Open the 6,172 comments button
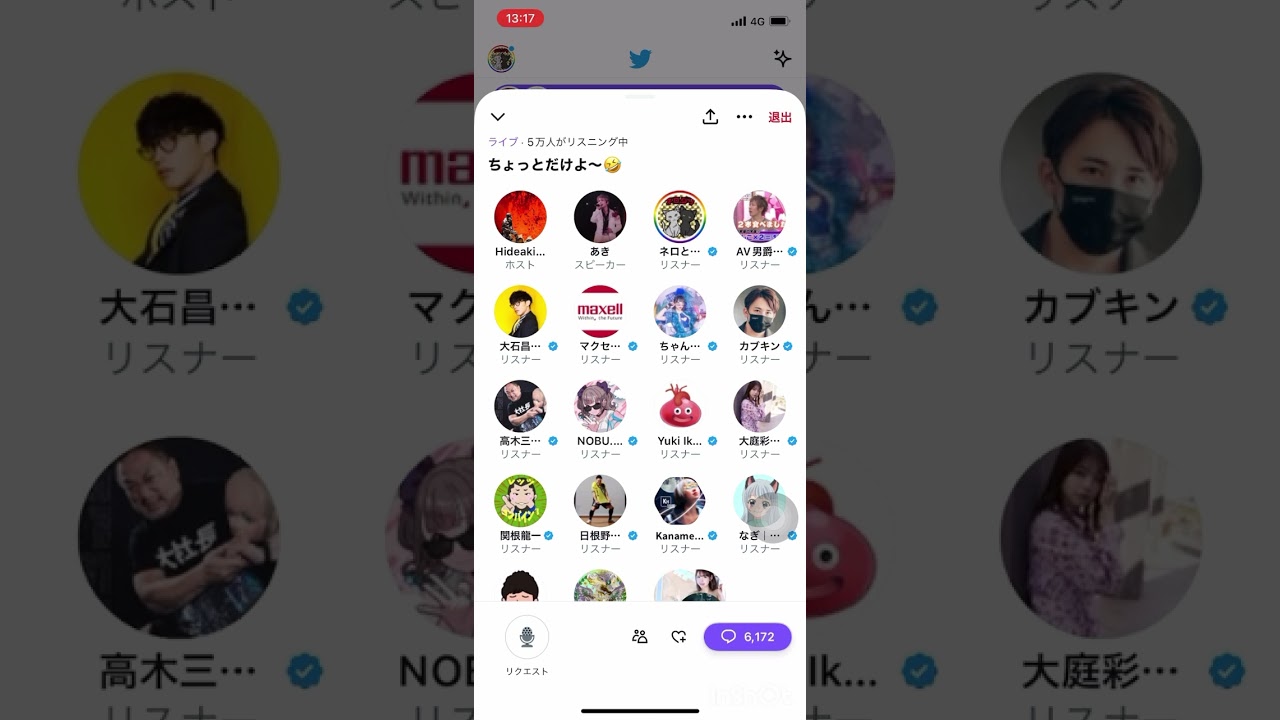The height and width of the screenshot is (720, 1280). coord(747,636)
